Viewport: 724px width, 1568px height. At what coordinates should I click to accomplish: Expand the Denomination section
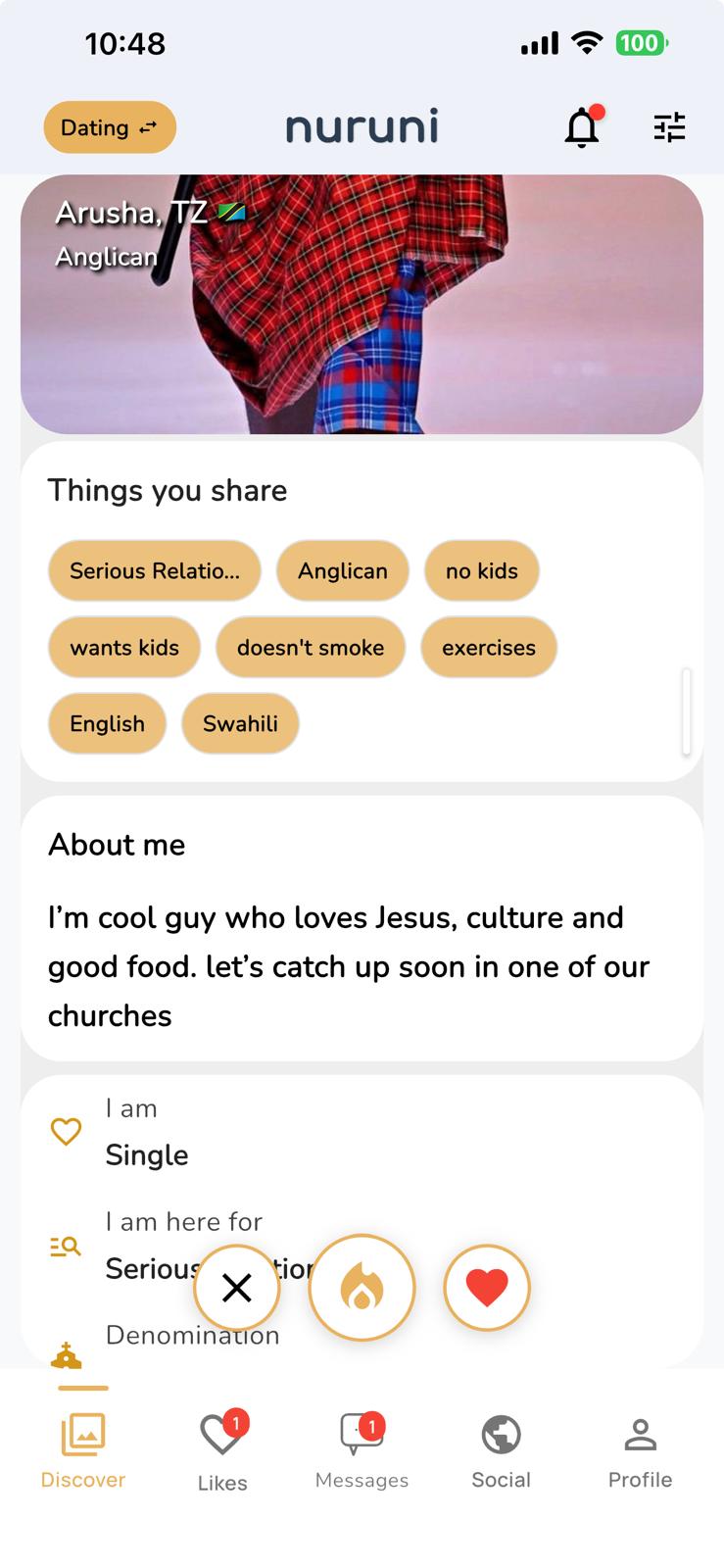click(x=192, y=1335)
